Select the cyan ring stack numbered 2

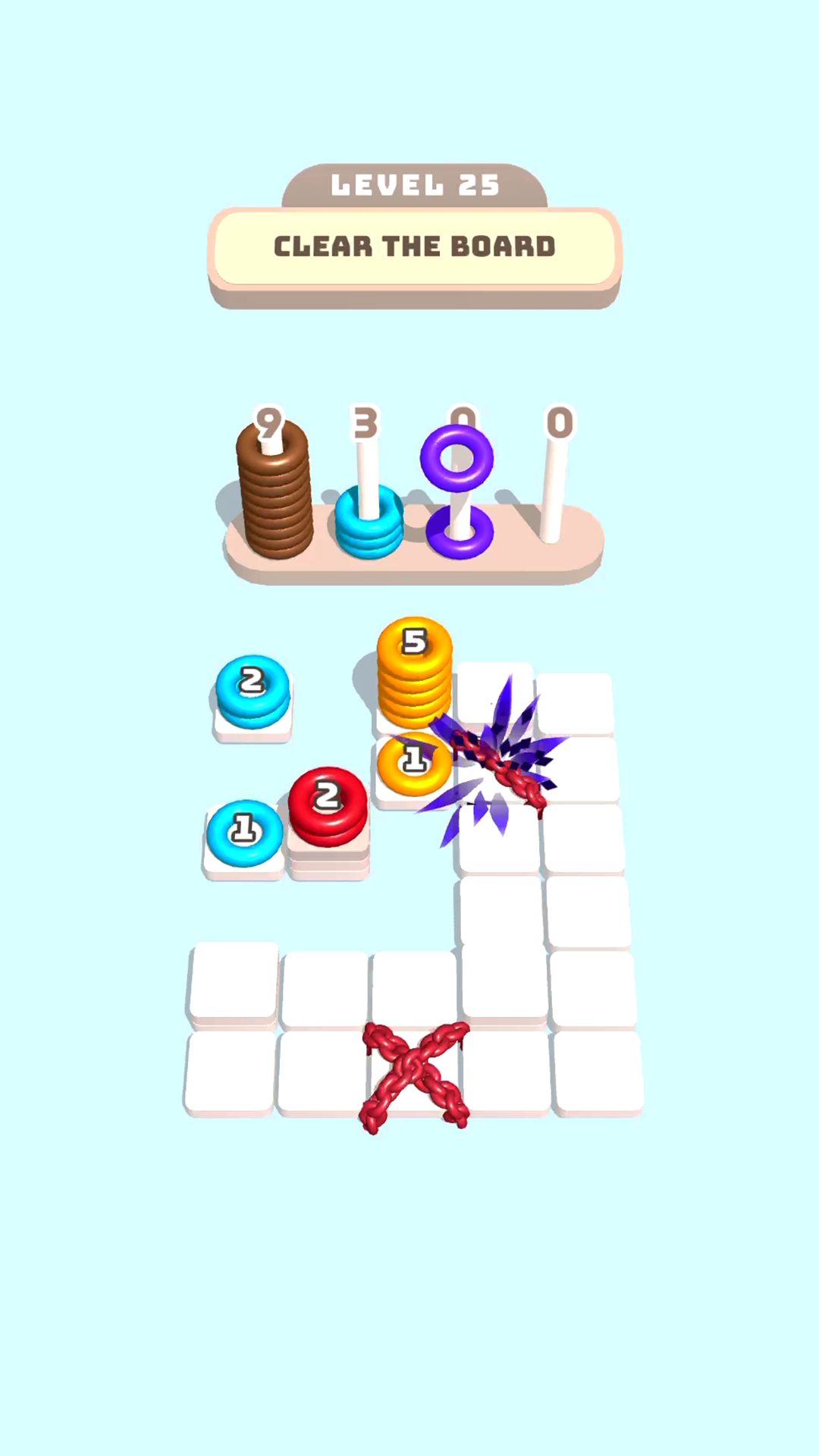pyautogui.click(x=253, y=691)
